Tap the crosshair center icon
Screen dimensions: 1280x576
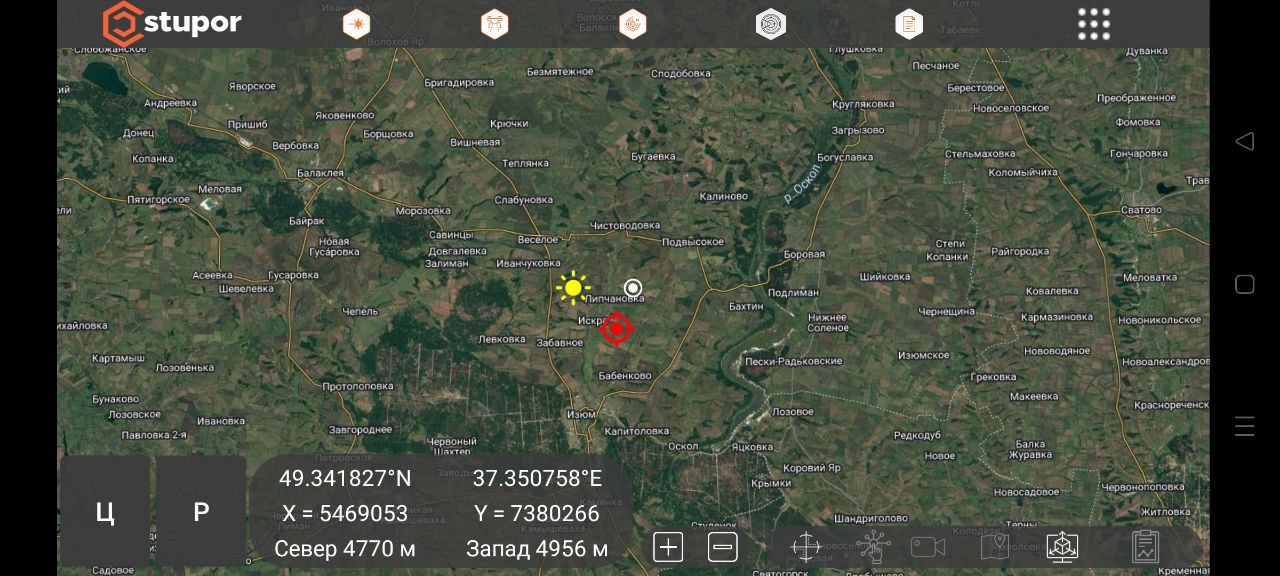click(806, 547)
